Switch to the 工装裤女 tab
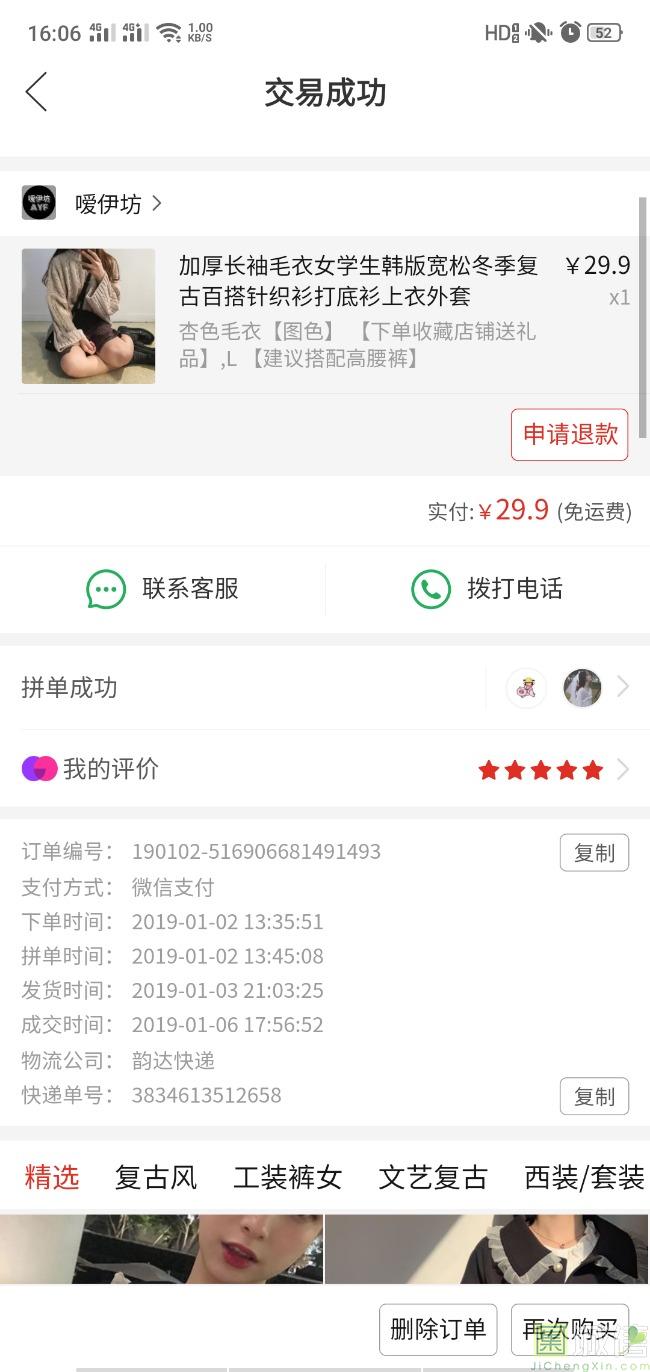 (288, 1178)
